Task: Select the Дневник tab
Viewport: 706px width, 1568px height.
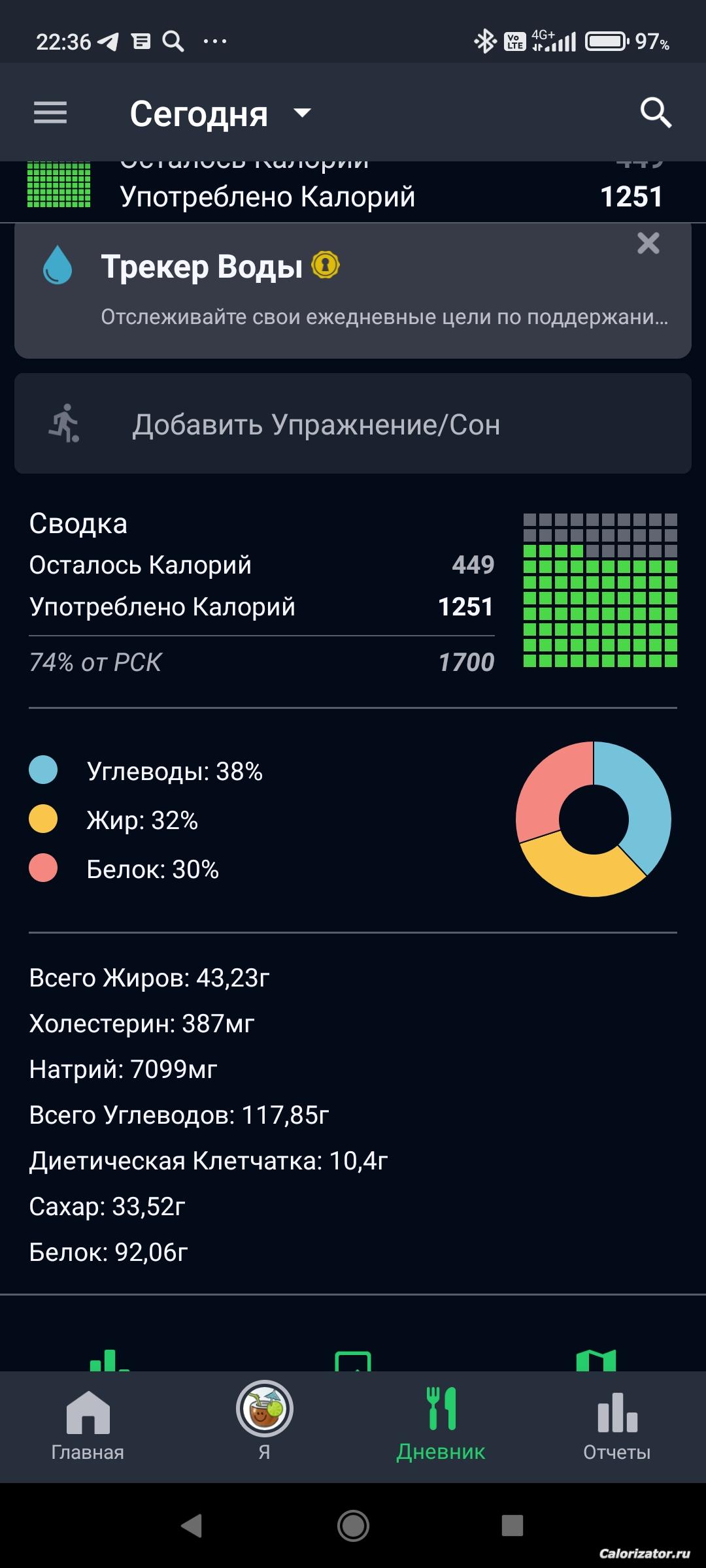Action: pyautogui.click(x=441, y=1425)
